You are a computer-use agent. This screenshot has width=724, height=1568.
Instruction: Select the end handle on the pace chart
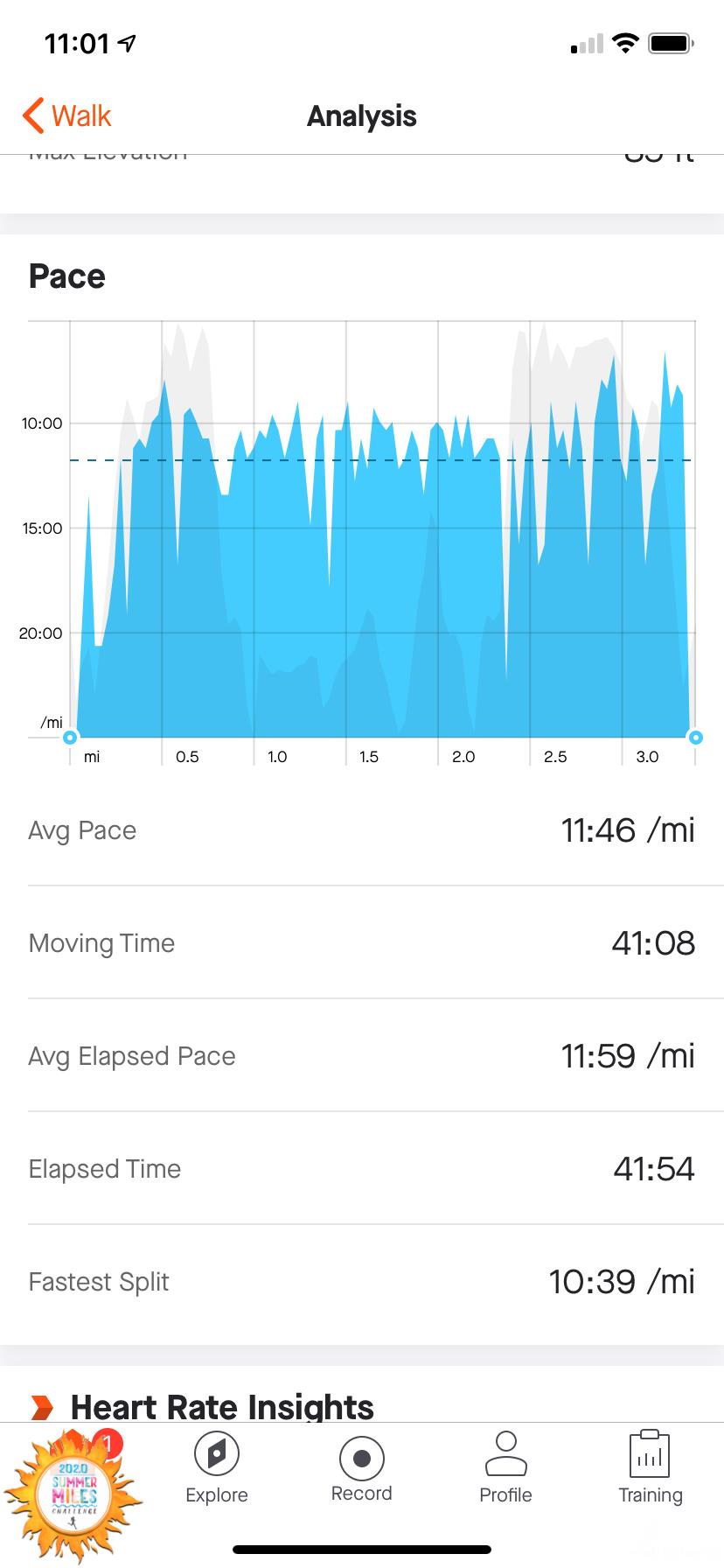[x=696, y=738]
